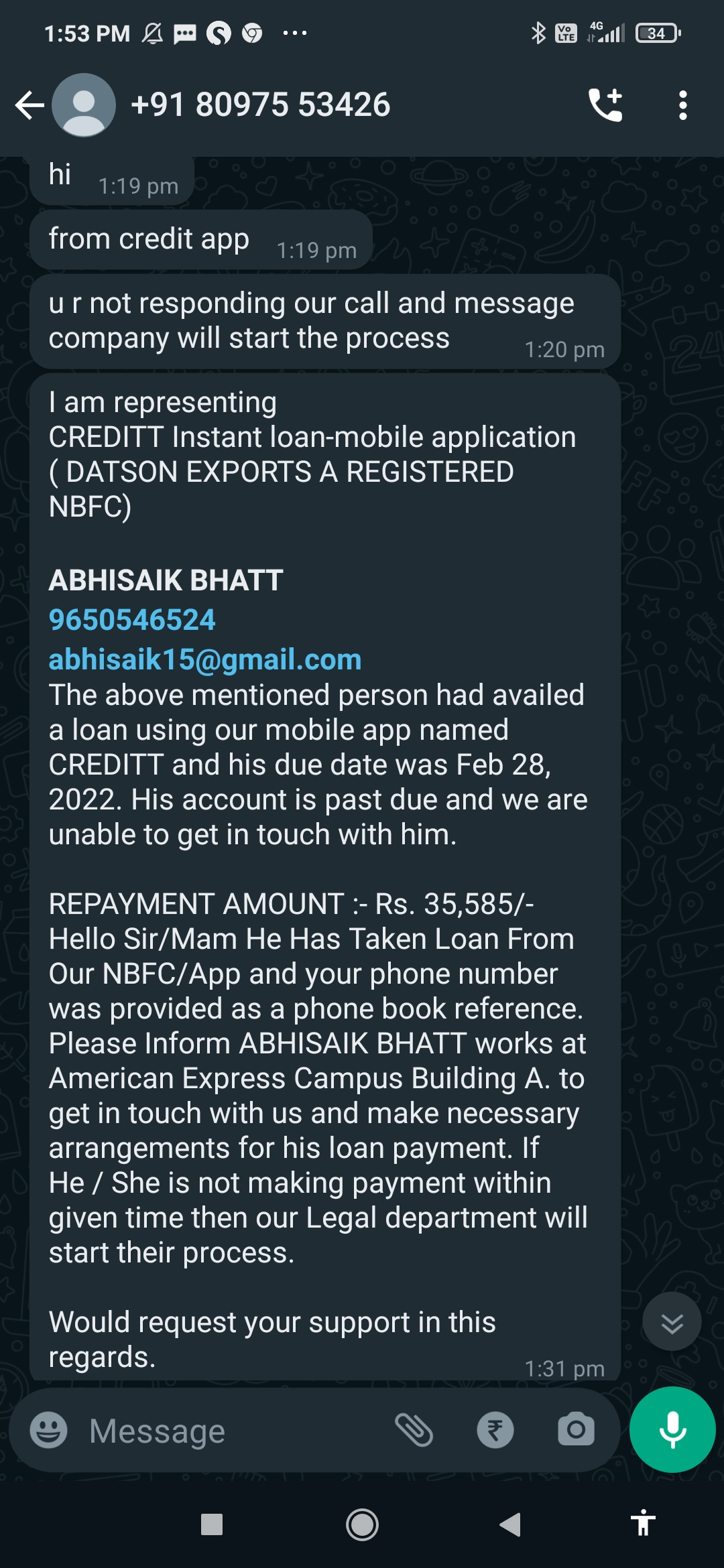Go back to the chats list

(x=29, y=105)
